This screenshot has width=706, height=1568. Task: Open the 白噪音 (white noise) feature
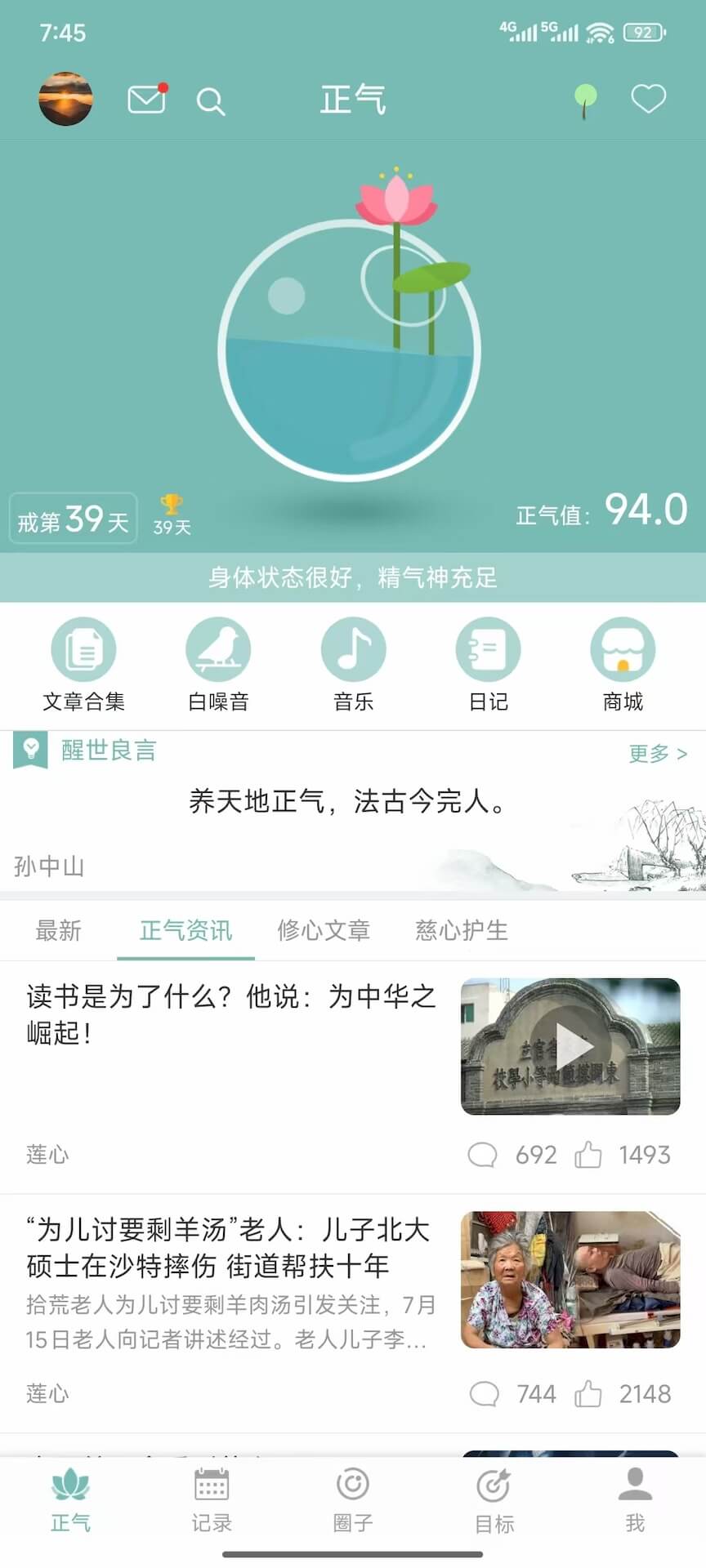point(217,649)
